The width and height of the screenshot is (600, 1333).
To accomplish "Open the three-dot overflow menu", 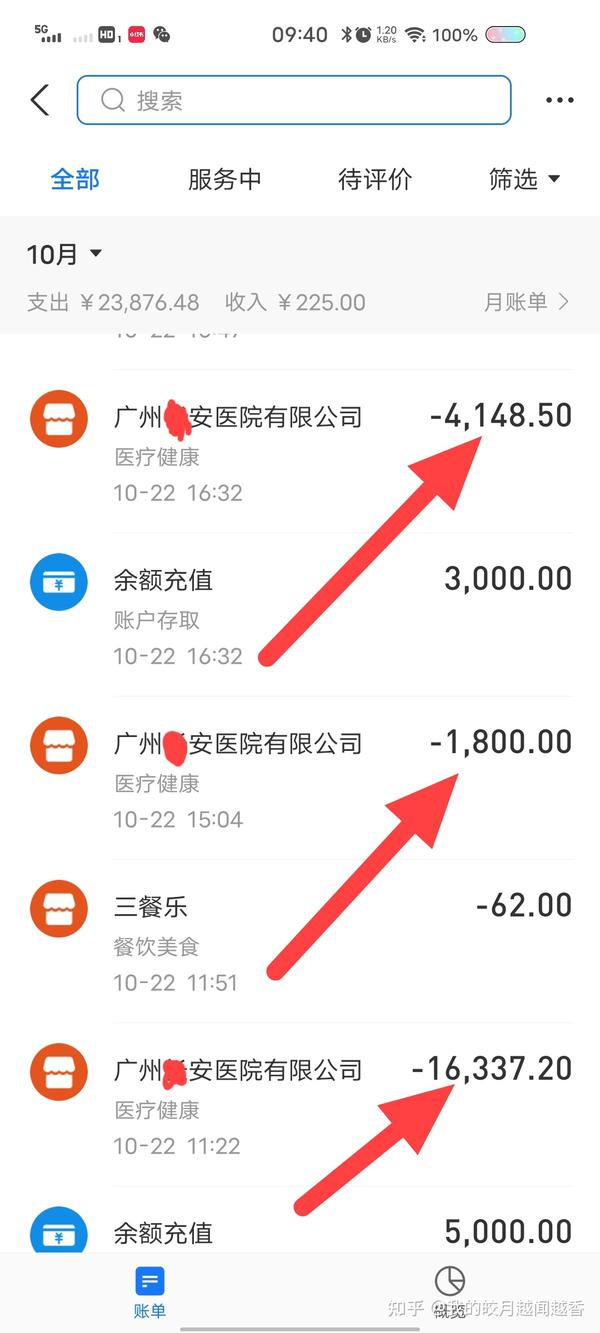I will 559,100.
